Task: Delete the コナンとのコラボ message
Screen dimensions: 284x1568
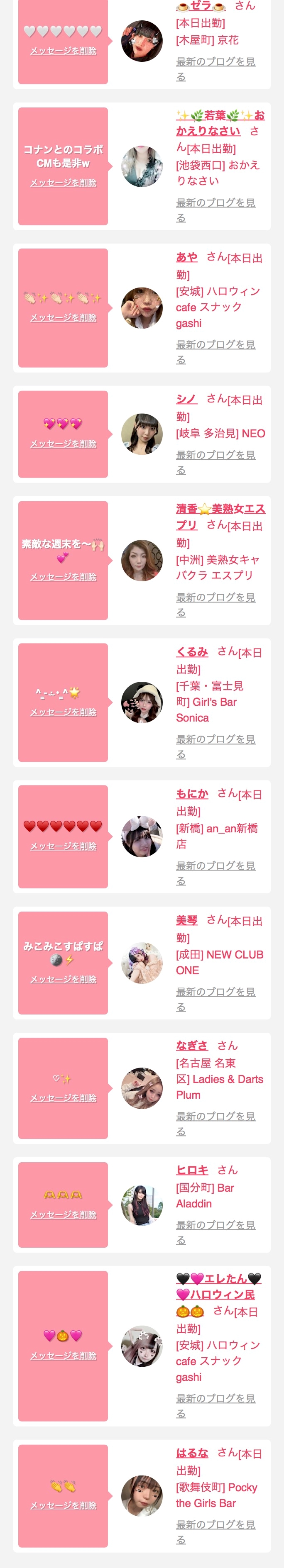Action: tap(64, 183)
